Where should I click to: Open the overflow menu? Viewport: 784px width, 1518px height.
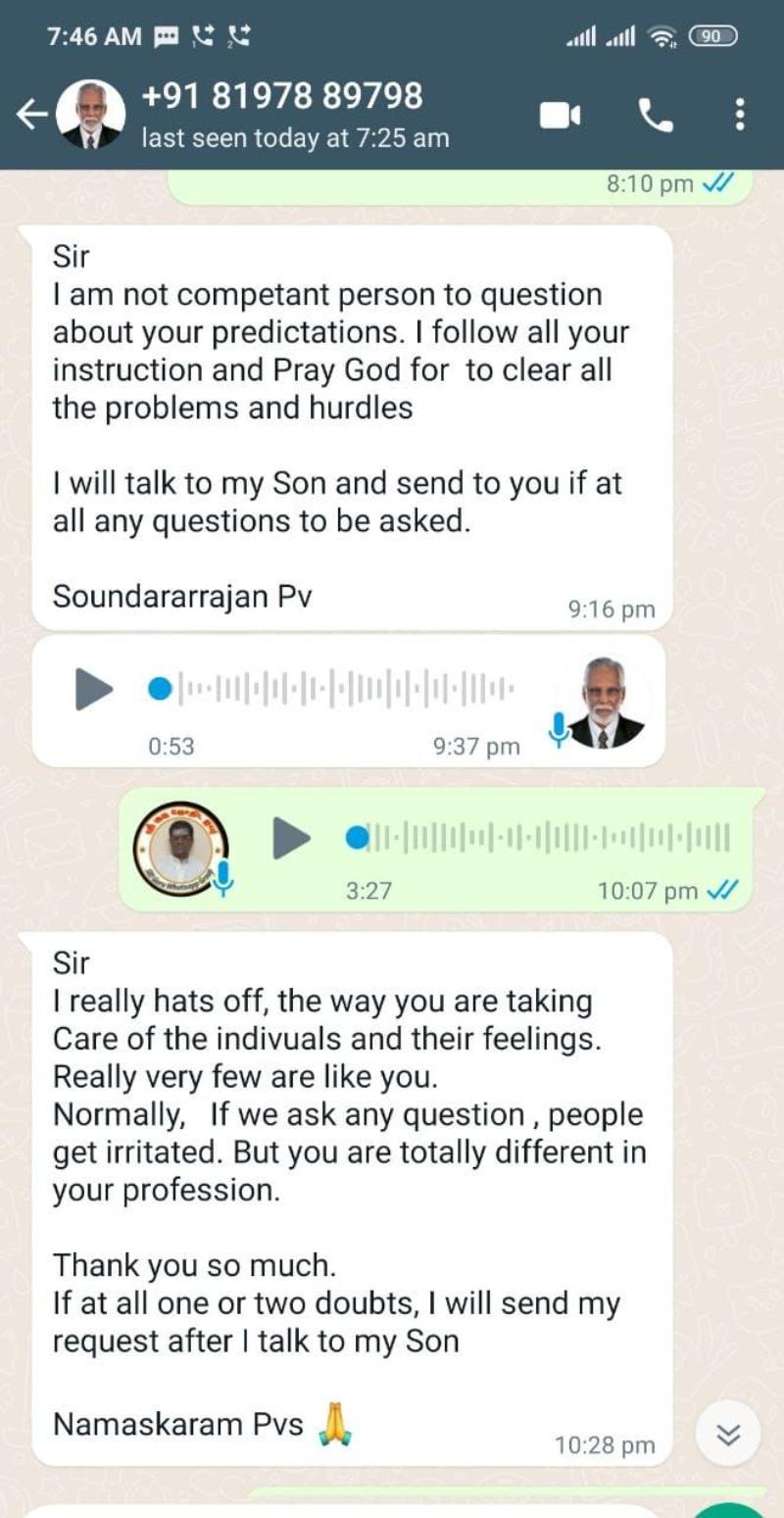click(x=740, y=115)
